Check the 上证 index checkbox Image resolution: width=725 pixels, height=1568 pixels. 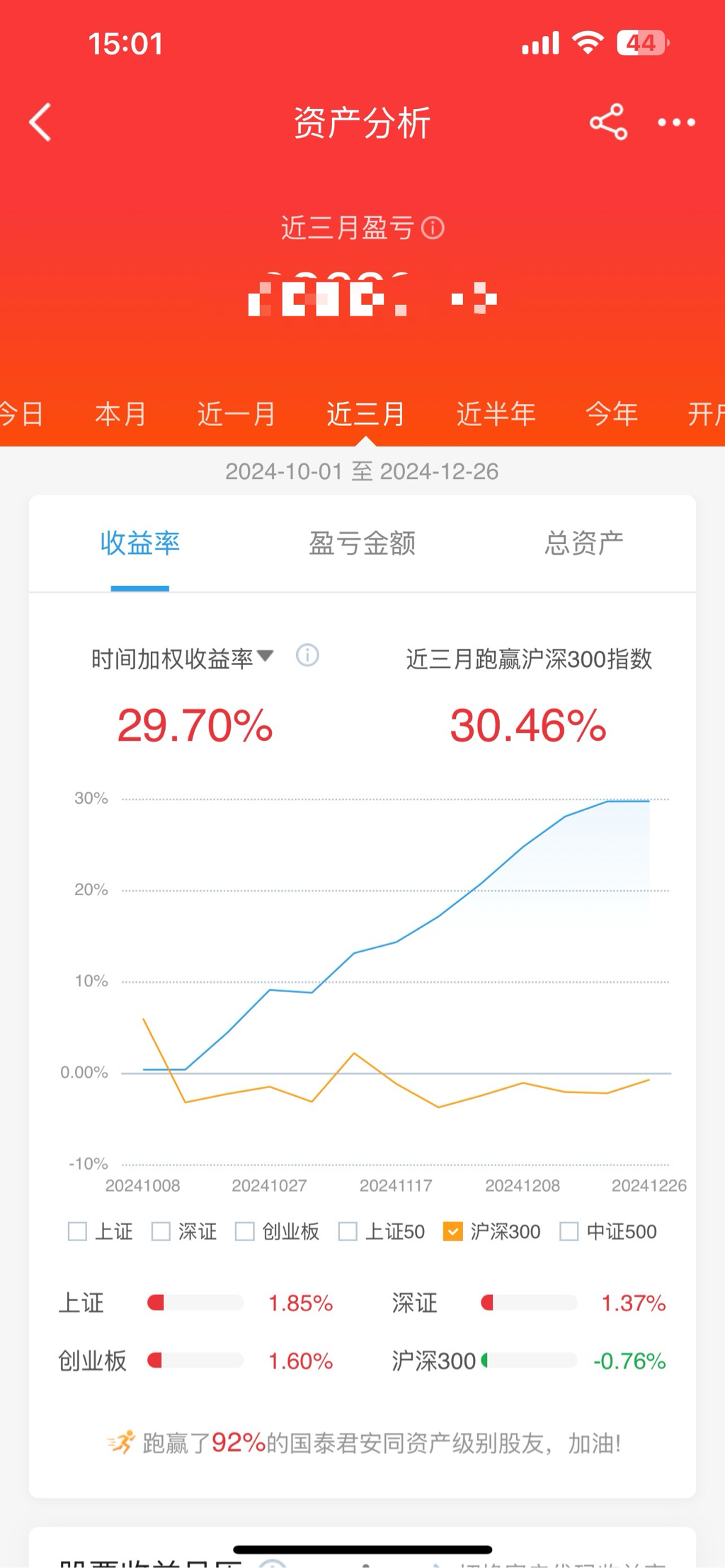click(x=77, y=1231)
